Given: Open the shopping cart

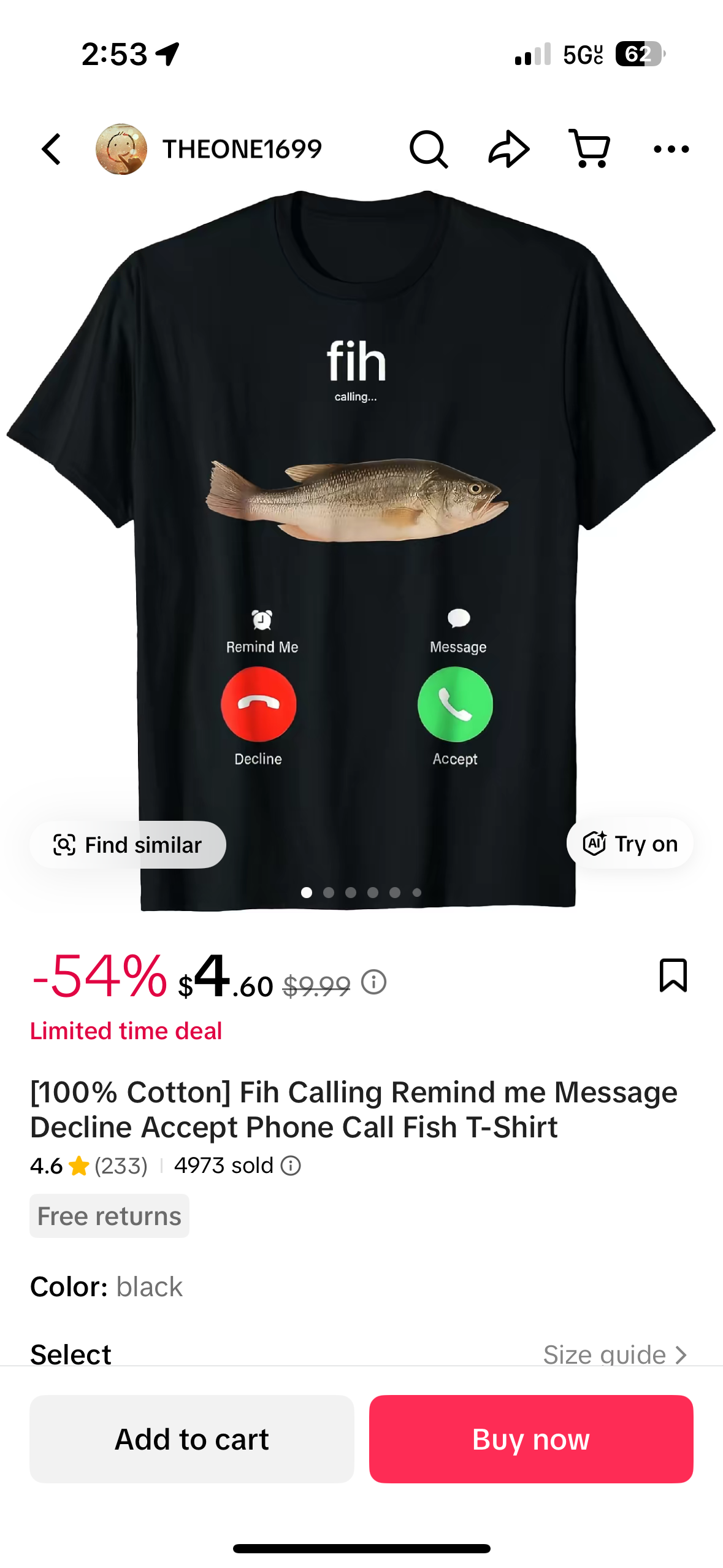Looking at the screenshot, I should 589,149.
